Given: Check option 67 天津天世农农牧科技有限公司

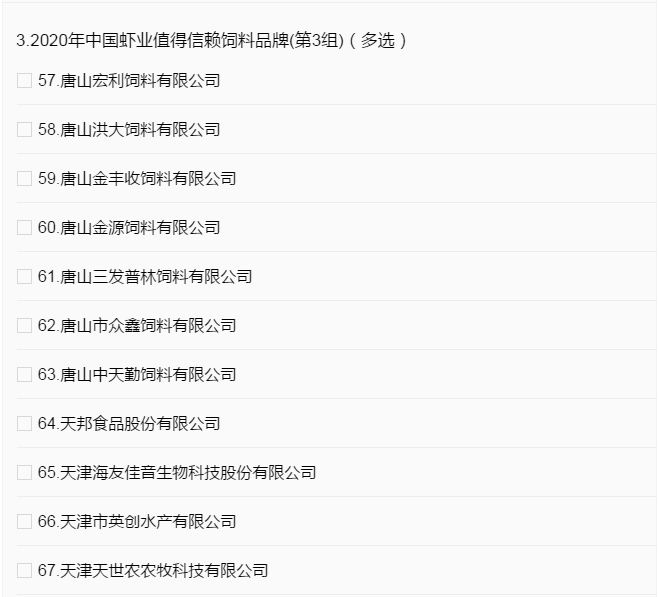Looking at the screenshot, I should [x=25, y=571].
